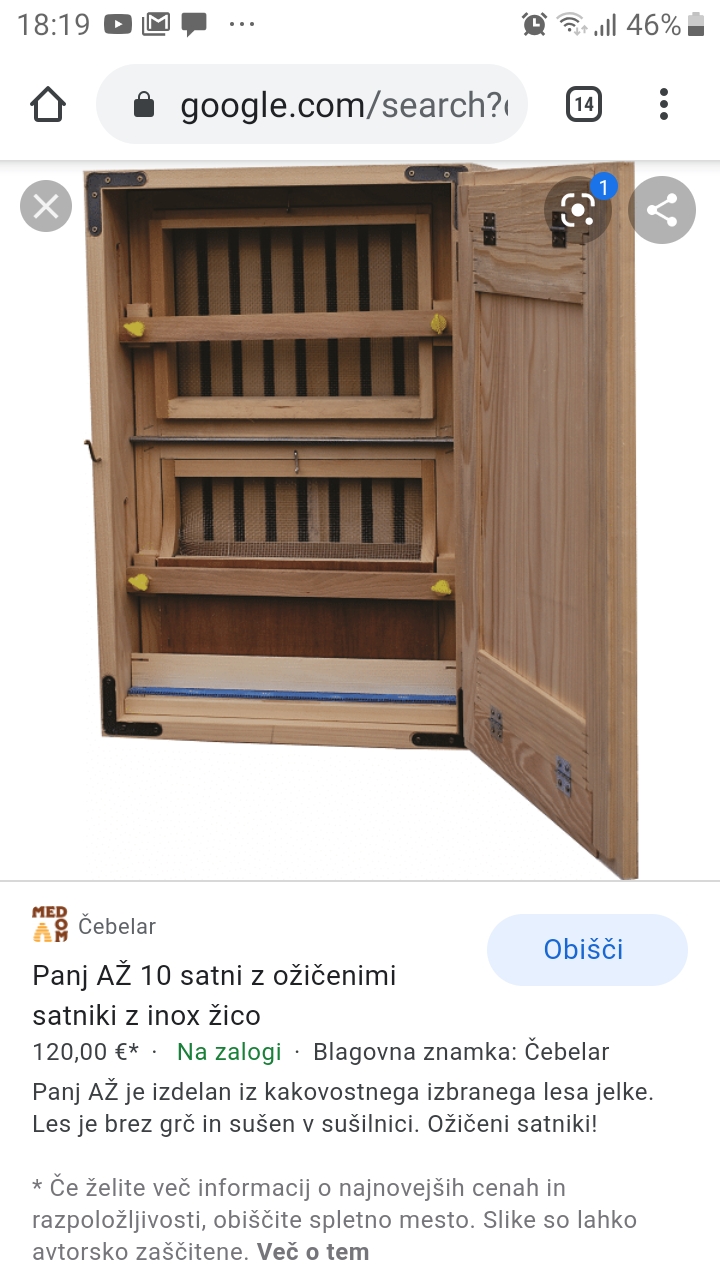Open the browser overflow menu
The height and width of the screenshot is (1280, 720).
click(x=664, y=105)
